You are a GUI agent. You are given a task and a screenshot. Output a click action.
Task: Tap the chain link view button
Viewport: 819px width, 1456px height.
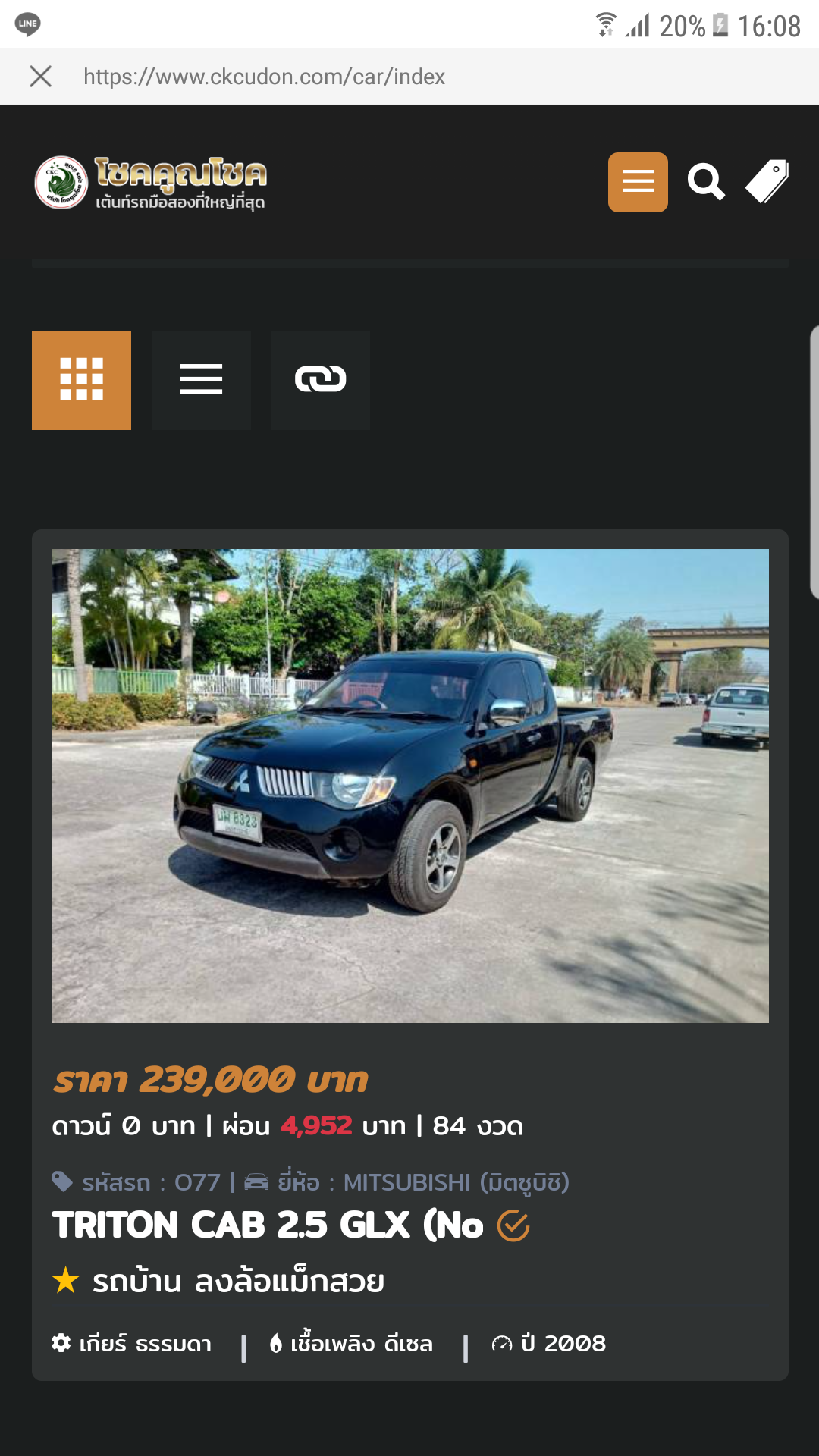coord(320,380)
